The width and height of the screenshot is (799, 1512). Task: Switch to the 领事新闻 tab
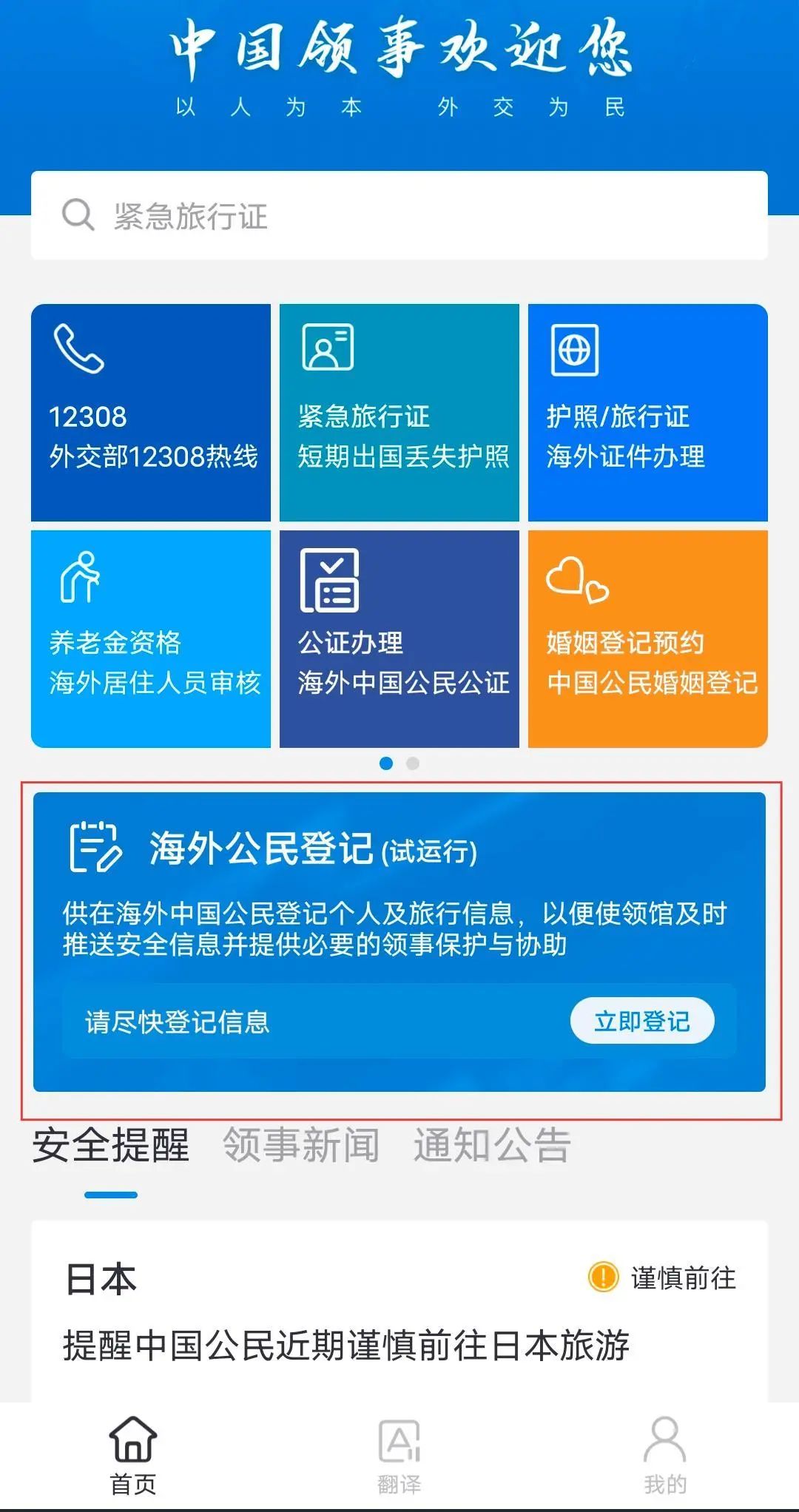301,1146
